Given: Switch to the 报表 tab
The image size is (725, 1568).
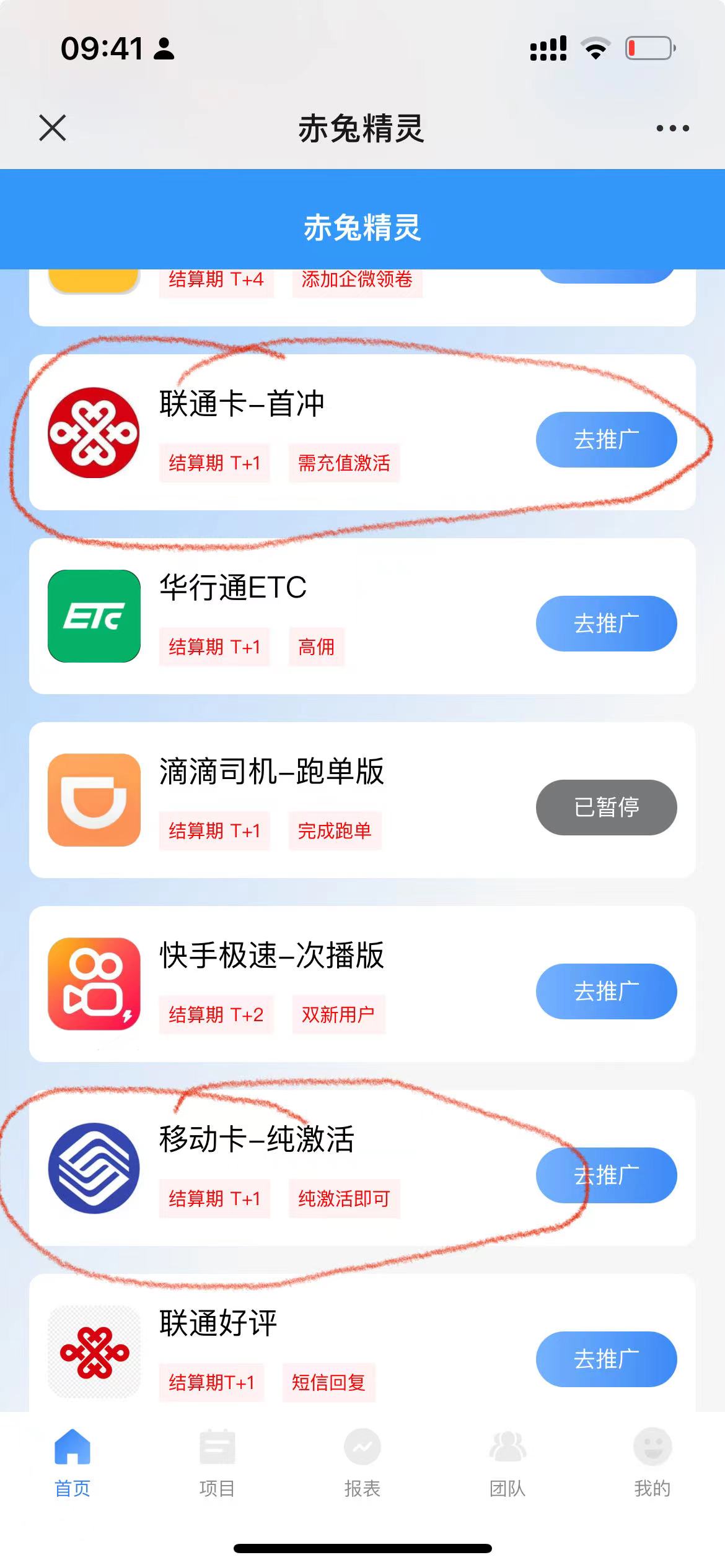Looking at the screenshot, I should click(x=362, y=1461).
